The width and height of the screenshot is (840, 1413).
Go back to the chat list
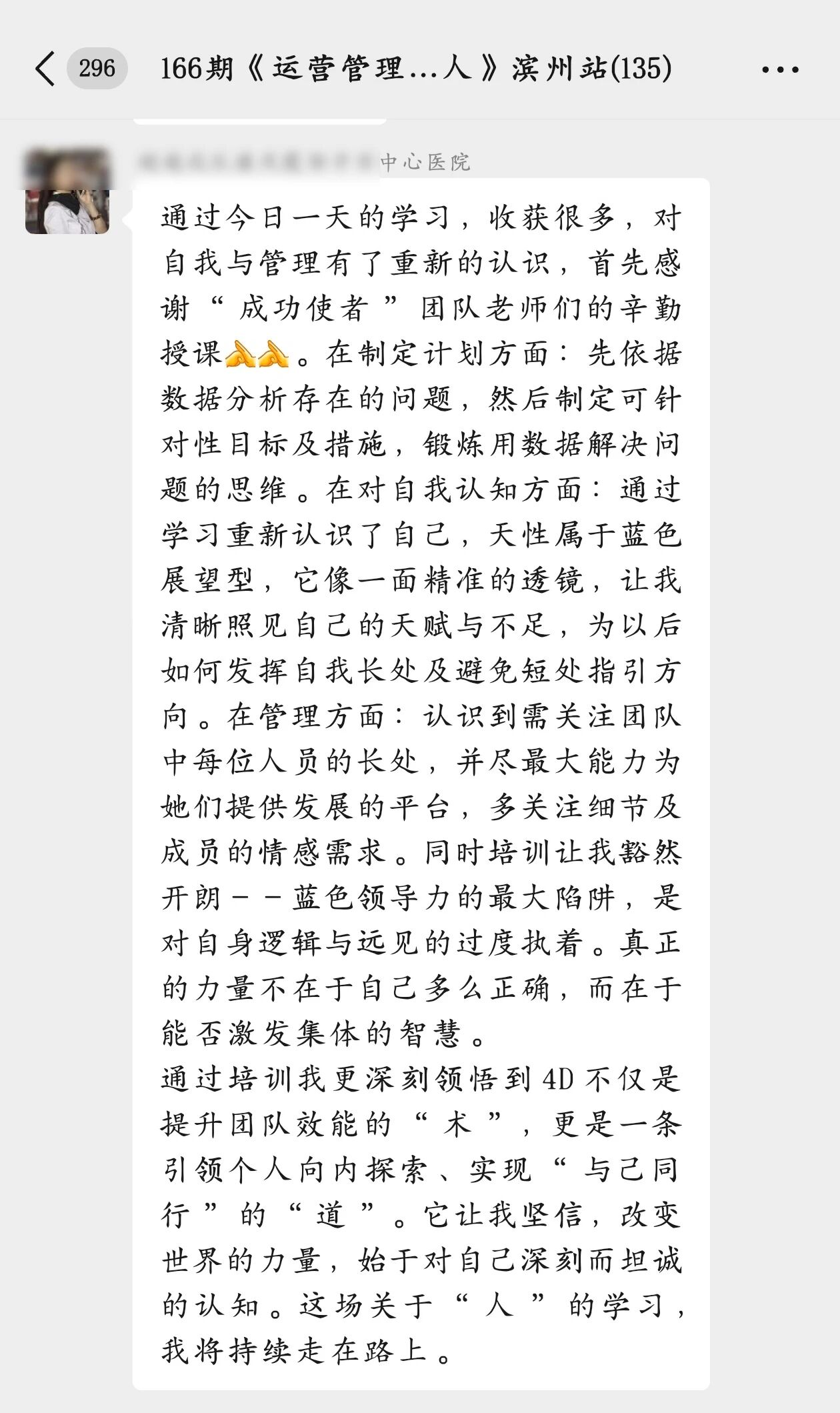[x=45, y=69]
